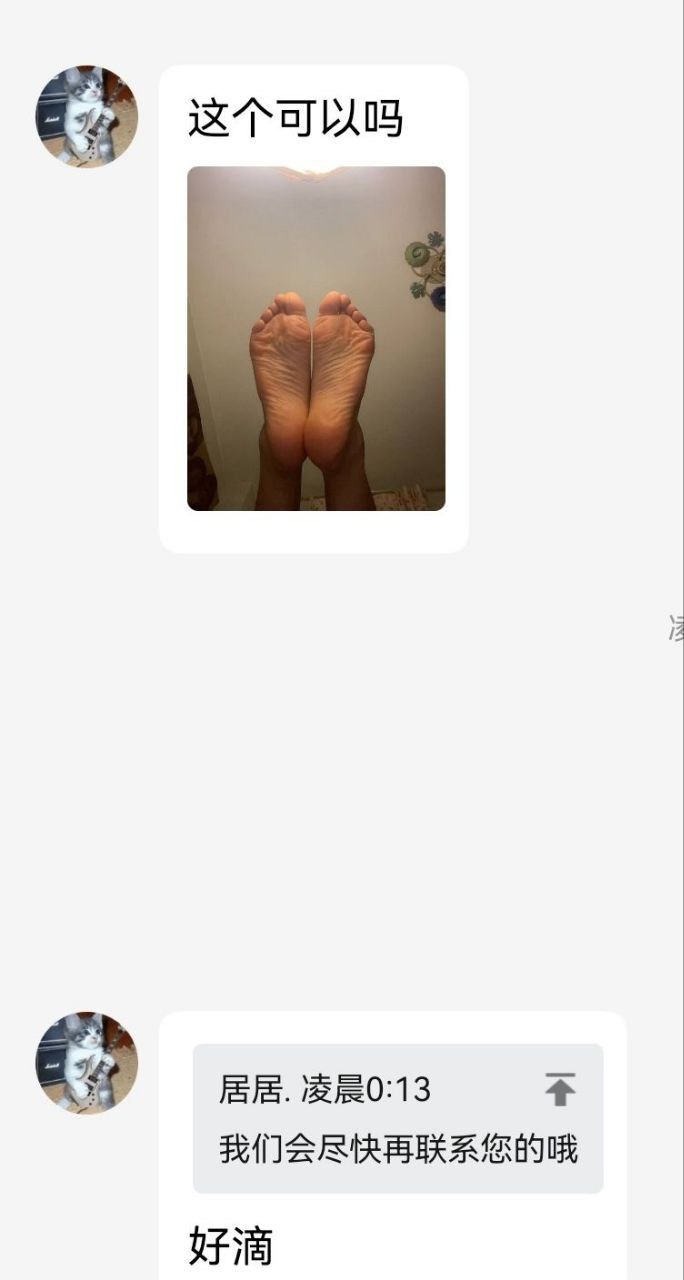Jump to the quoted message via the arrow icon

[560, 1088]
